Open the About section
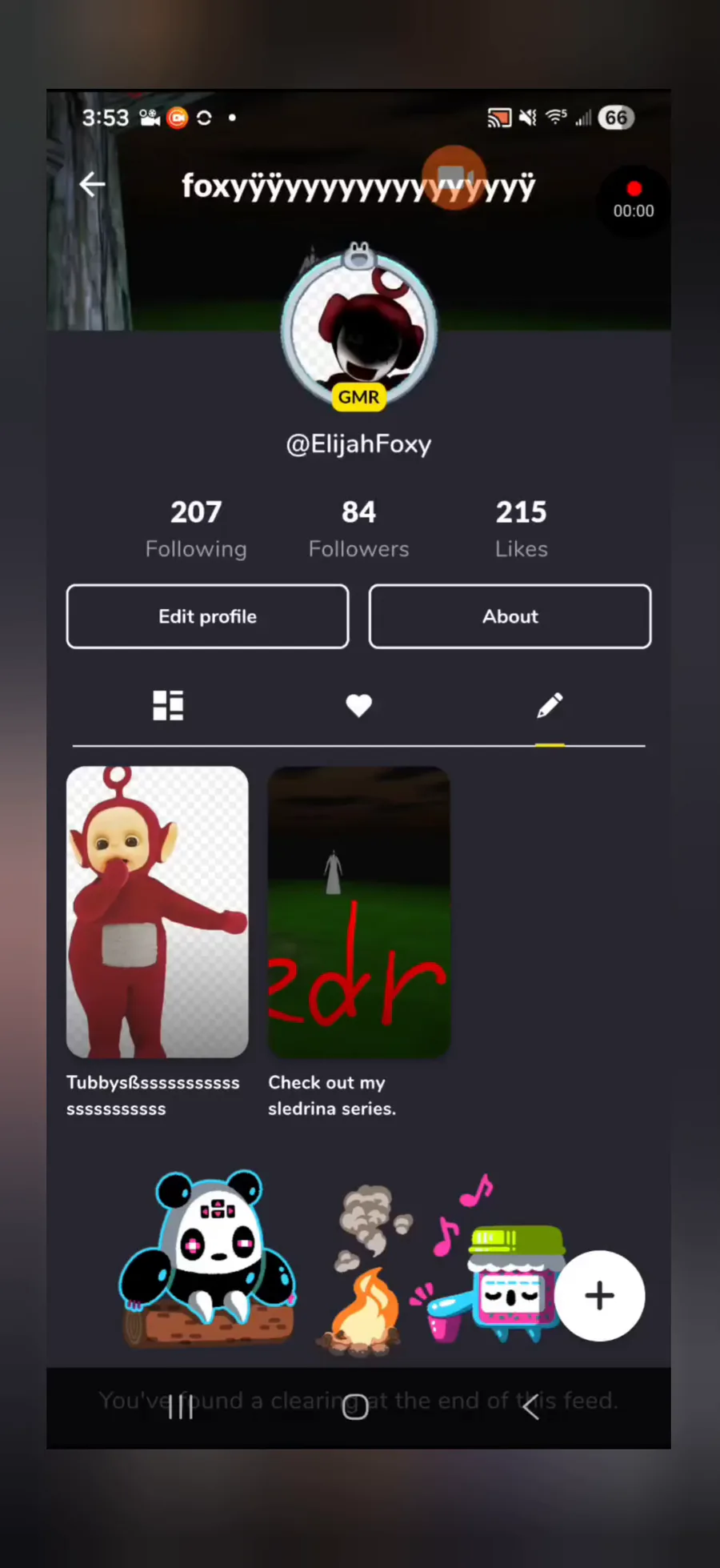The image size is (720, 1568). 510,616
